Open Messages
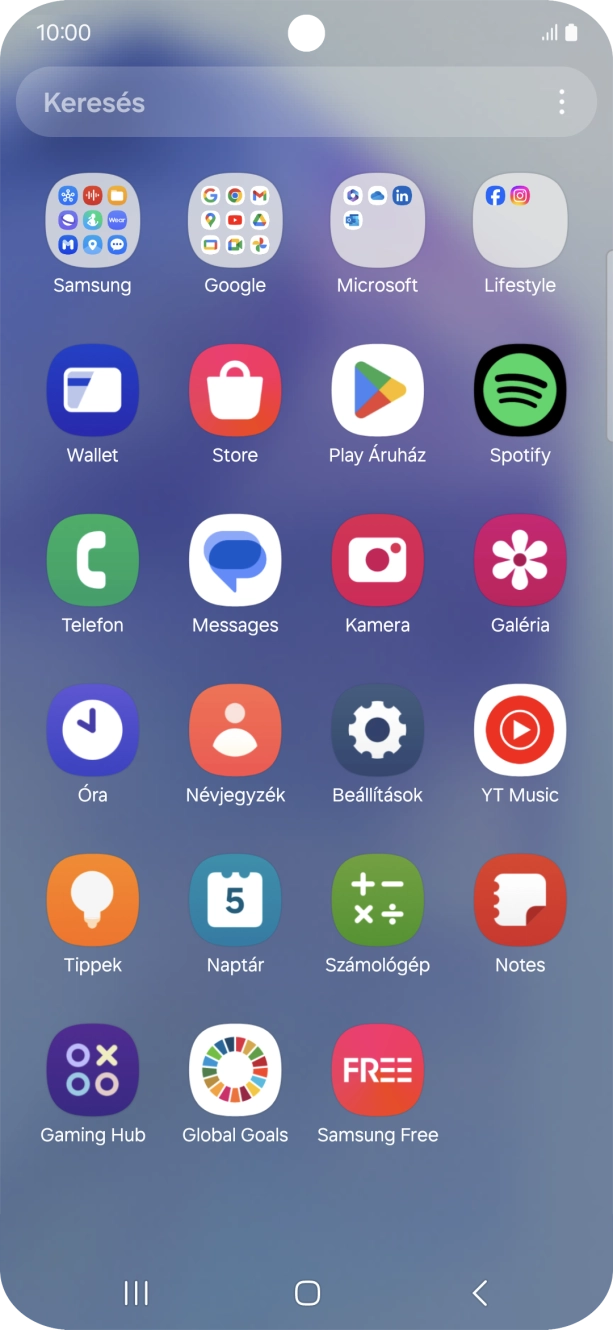613x1330 pixels. (235, 560)
